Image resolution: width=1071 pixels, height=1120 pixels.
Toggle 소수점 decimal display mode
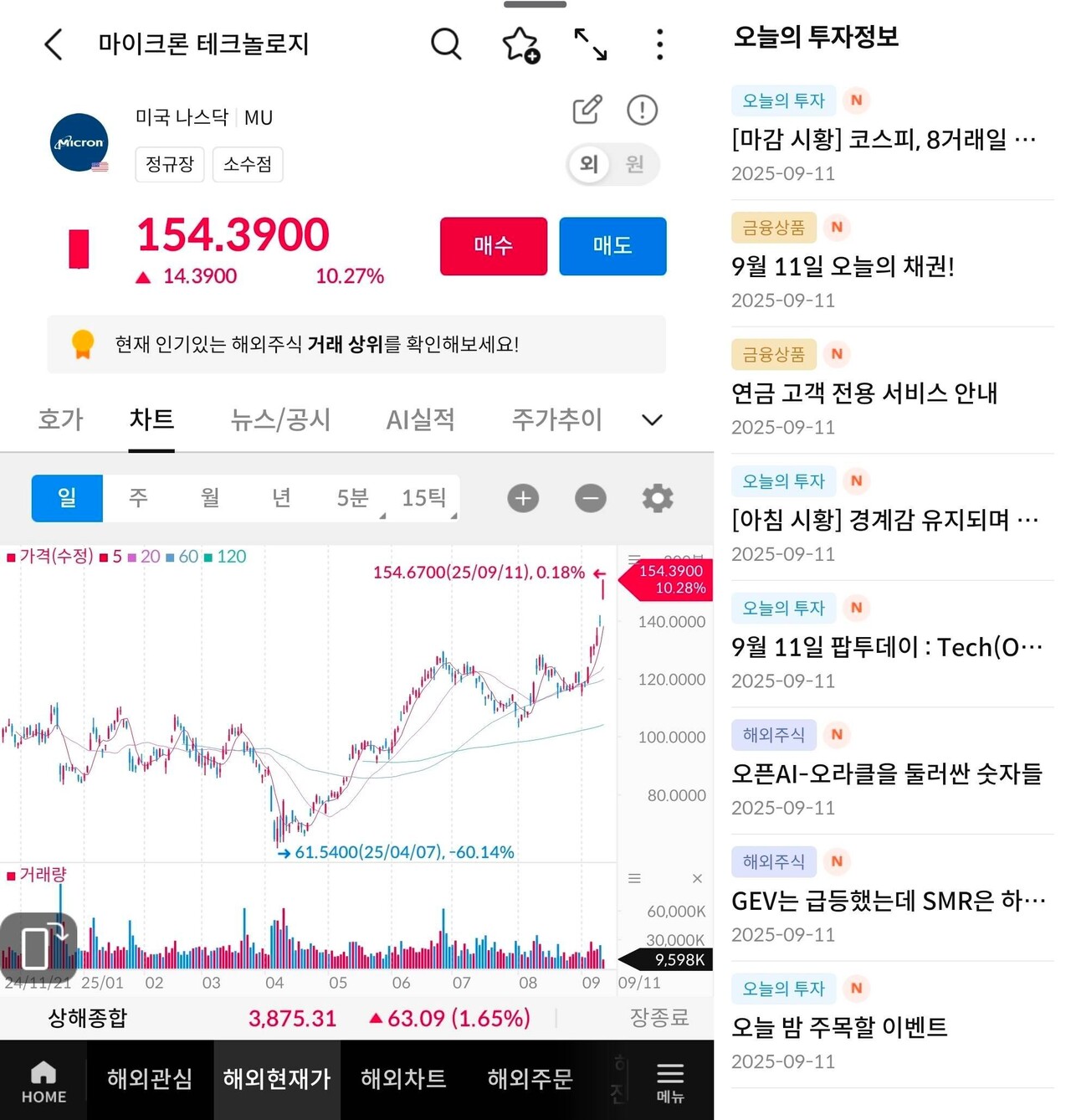tap(248, 165)
